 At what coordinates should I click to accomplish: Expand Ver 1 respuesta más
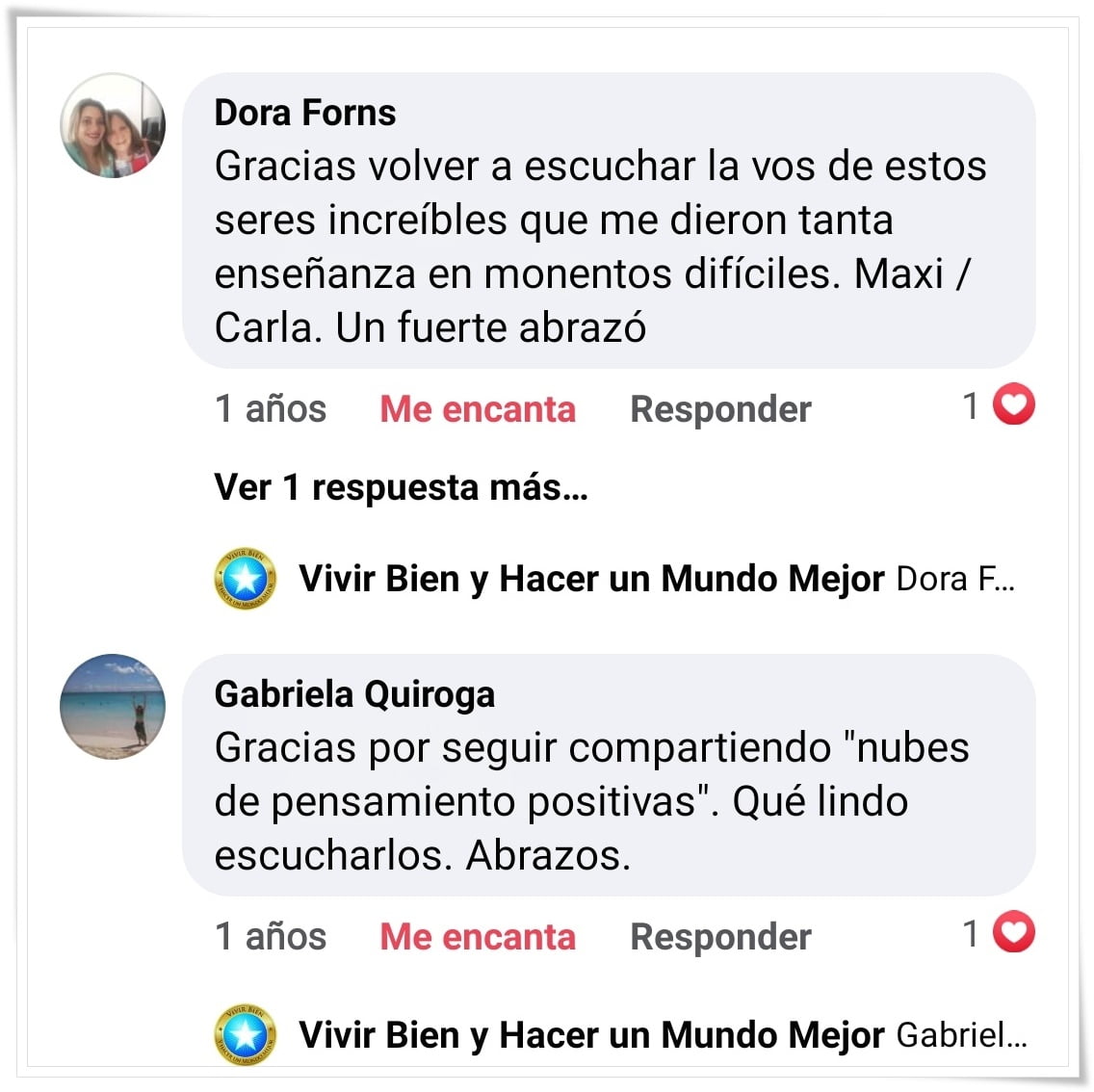point(401,487)
